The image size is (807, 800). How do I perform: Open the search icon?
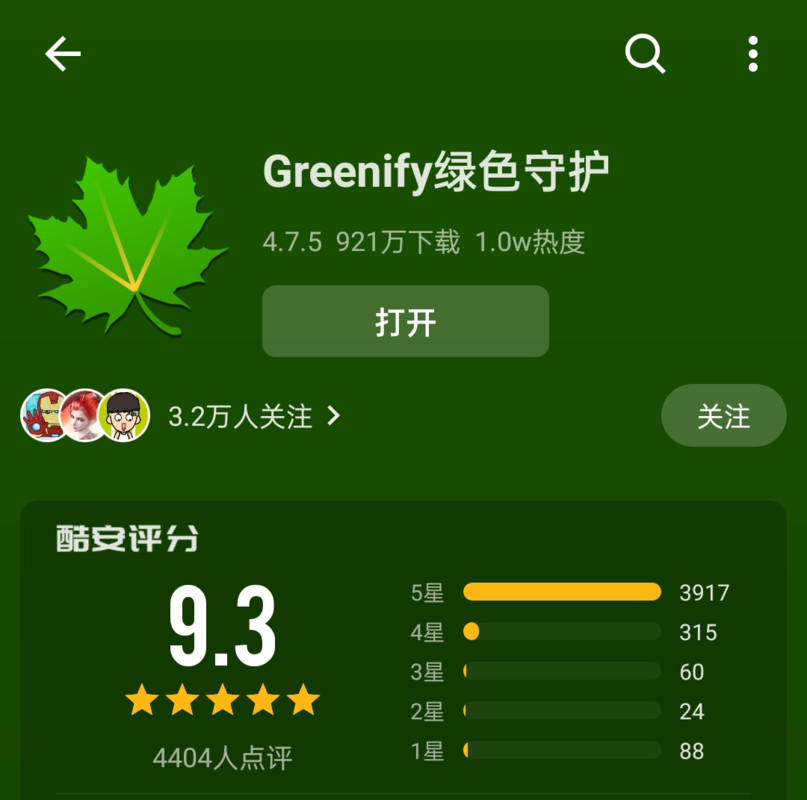coord(645,54)
